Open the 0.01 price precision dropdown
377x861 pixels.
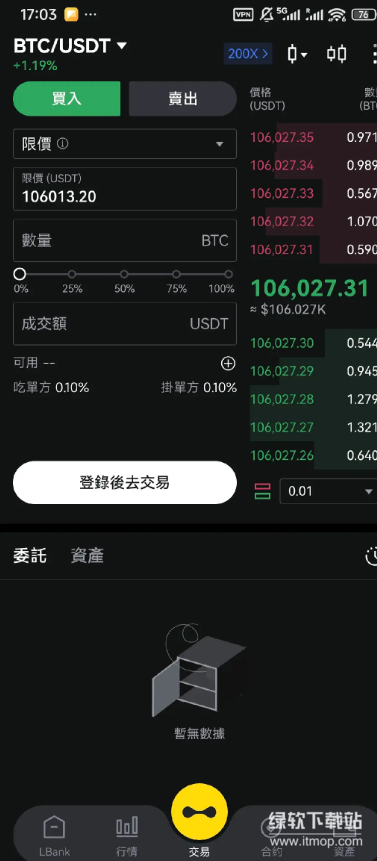pos(328,491)
